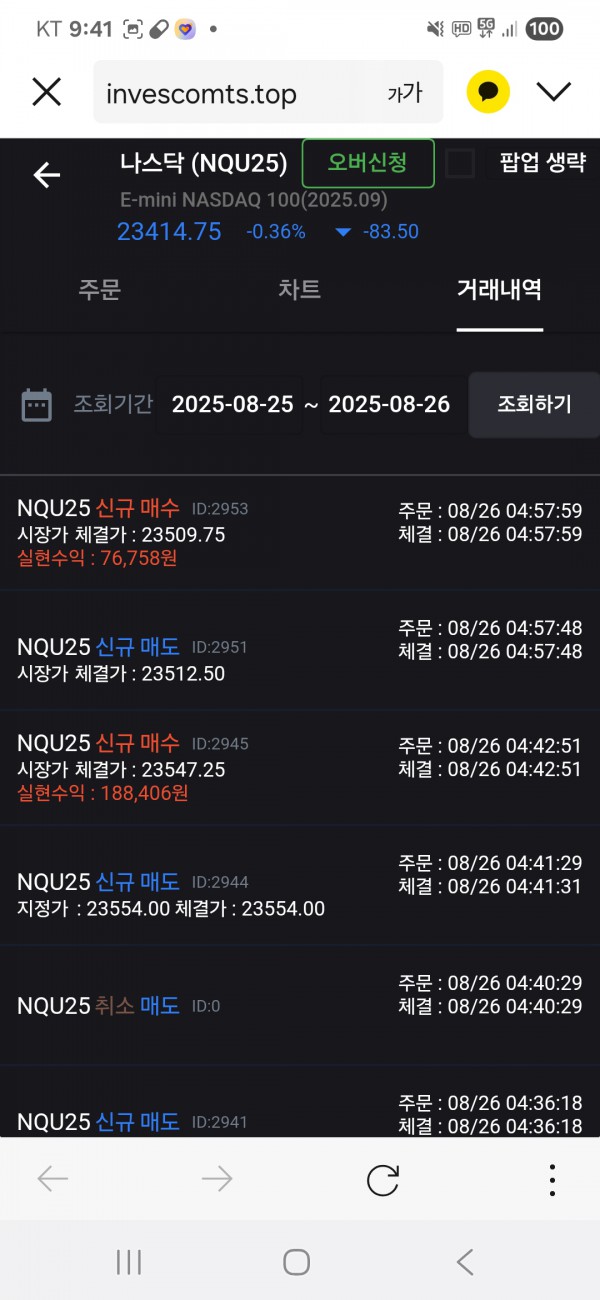This screenshot has height=1300, width=600.
Task: Tap the 오버신청 button
Action: (368, 164)
